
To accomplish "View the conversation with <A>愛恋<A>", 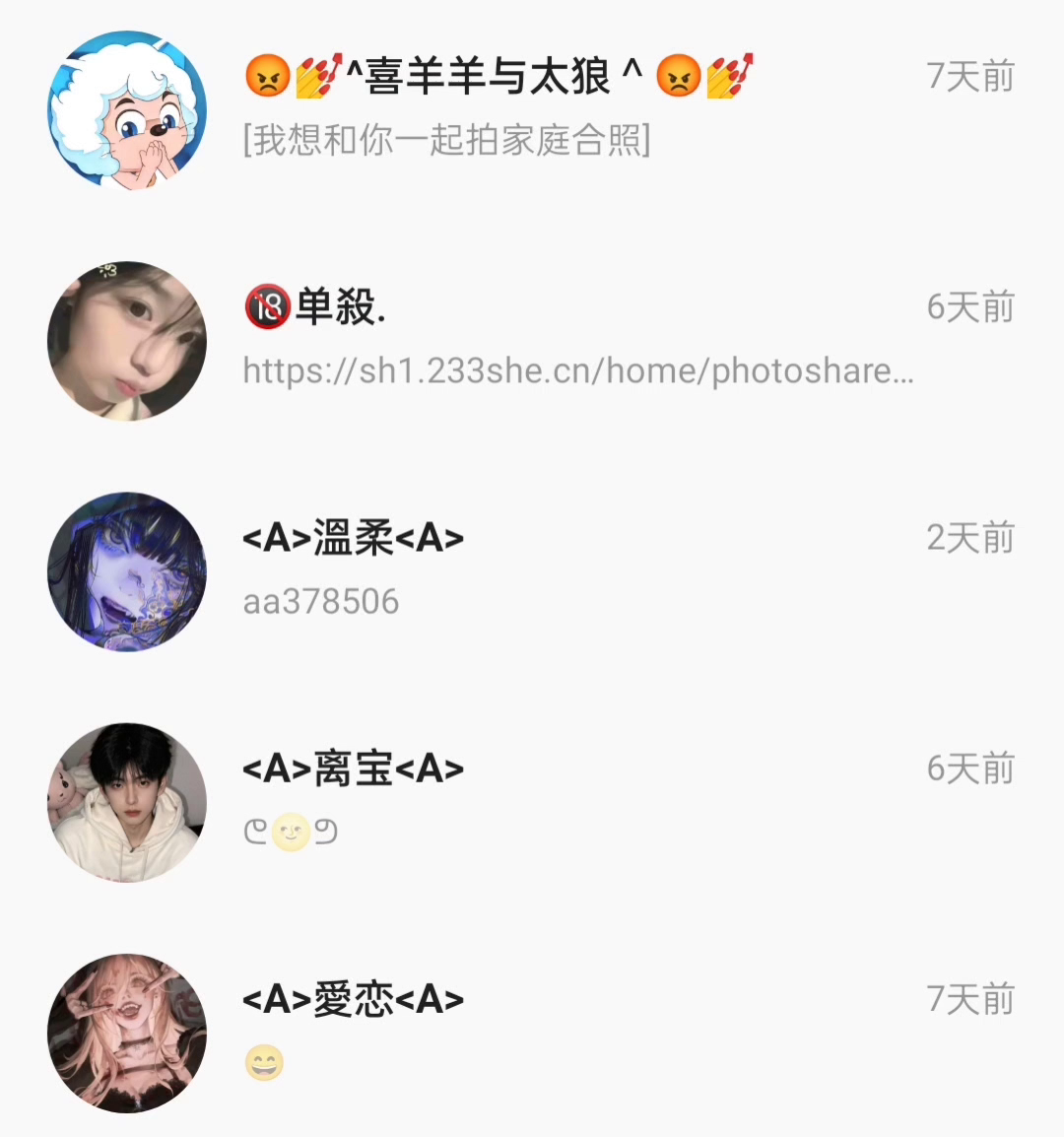I will pos(532,1032).
